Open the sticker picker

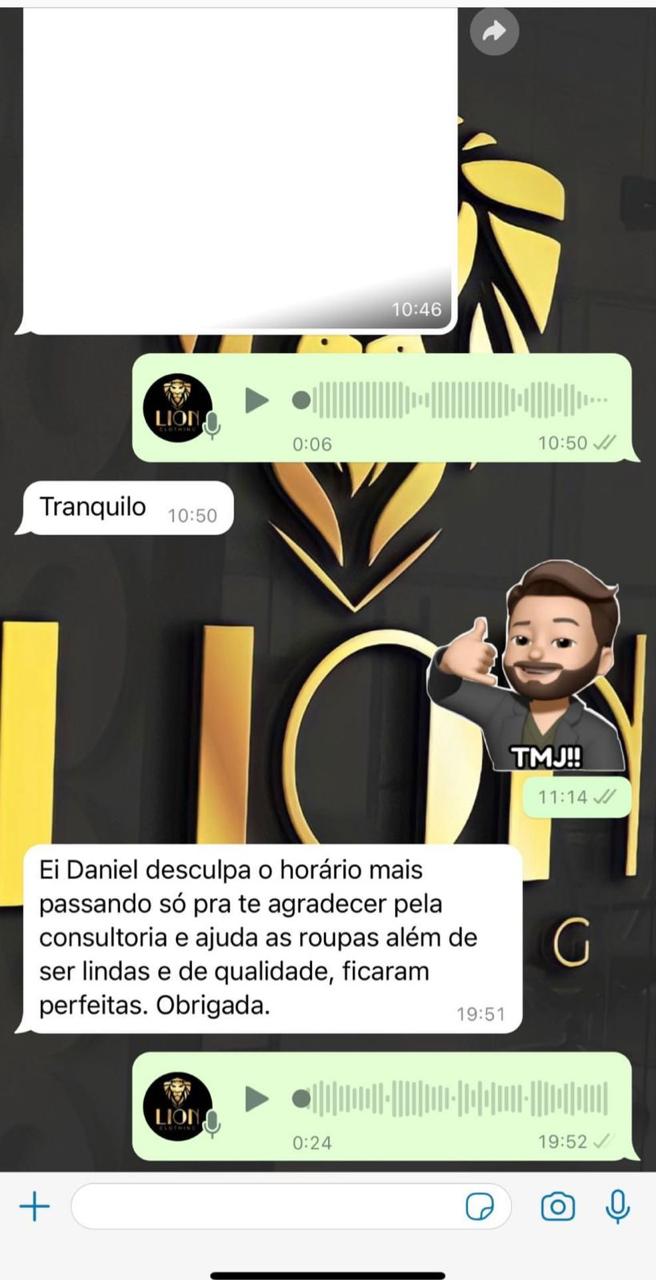click(x=480, y=1207)
